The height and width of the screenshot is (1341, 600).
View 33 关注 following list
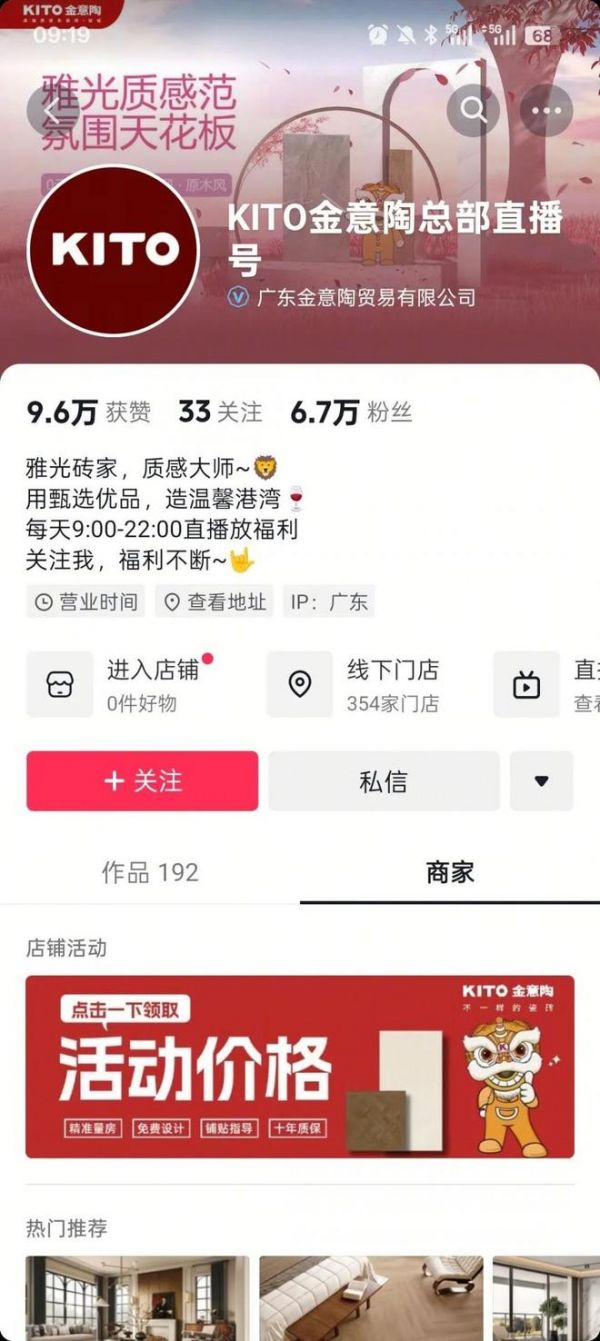220,412
